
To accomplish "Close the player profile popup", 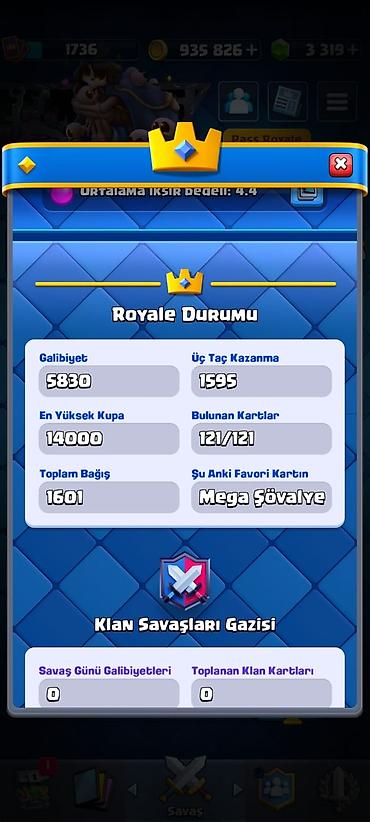I will [x=341, y=165].
